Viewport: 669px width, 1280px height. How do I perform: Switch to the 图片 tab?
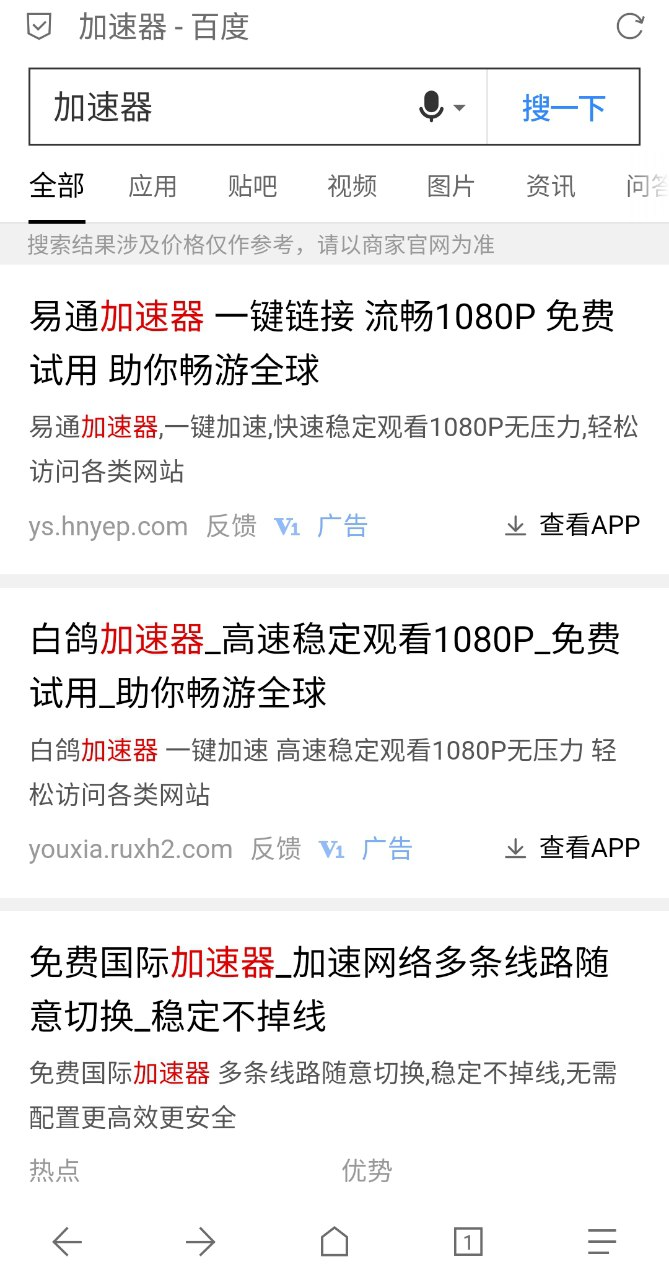pos(451,186)
